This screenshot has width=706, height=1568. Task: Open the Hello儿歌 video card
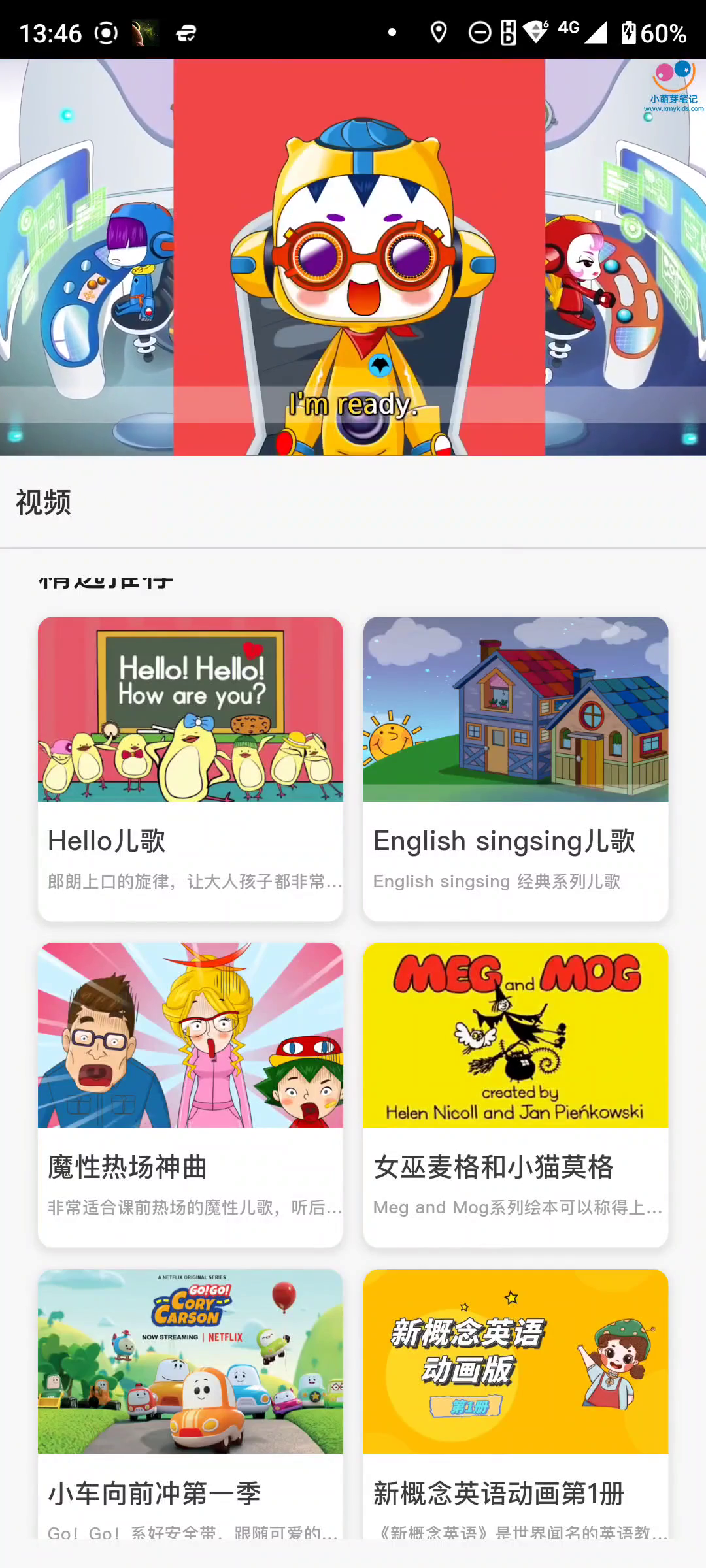click(x=190, y=768)
